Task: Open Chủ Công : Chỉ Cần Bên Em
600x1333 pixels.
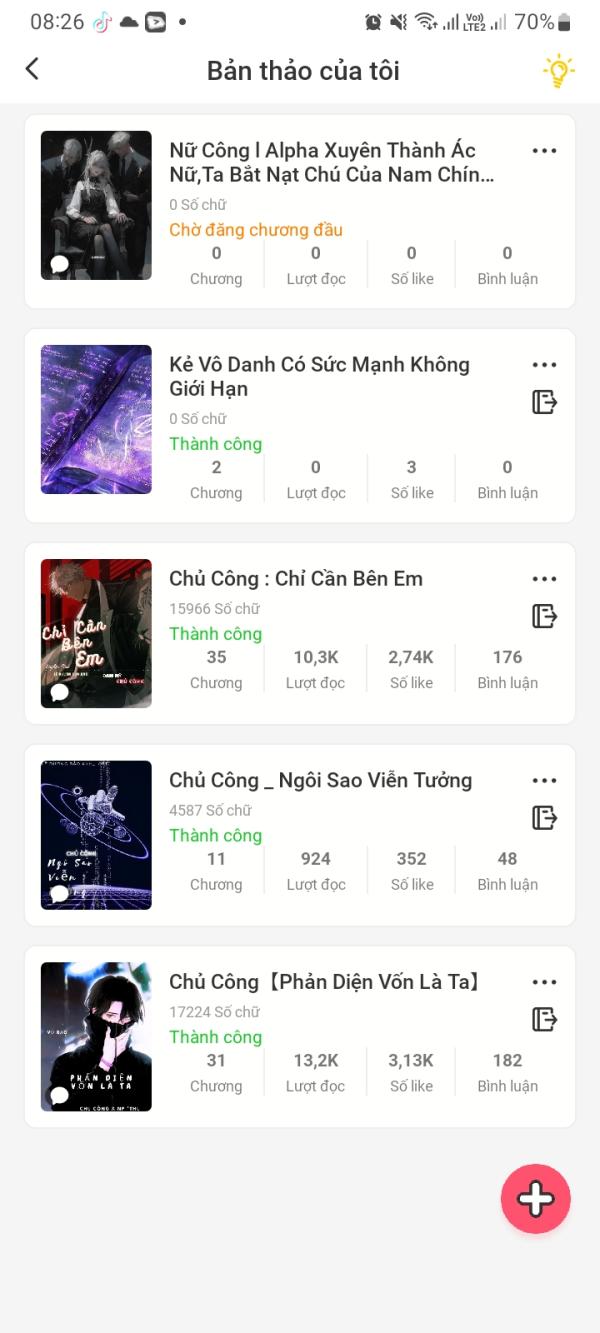Action: tap(296, 579)
